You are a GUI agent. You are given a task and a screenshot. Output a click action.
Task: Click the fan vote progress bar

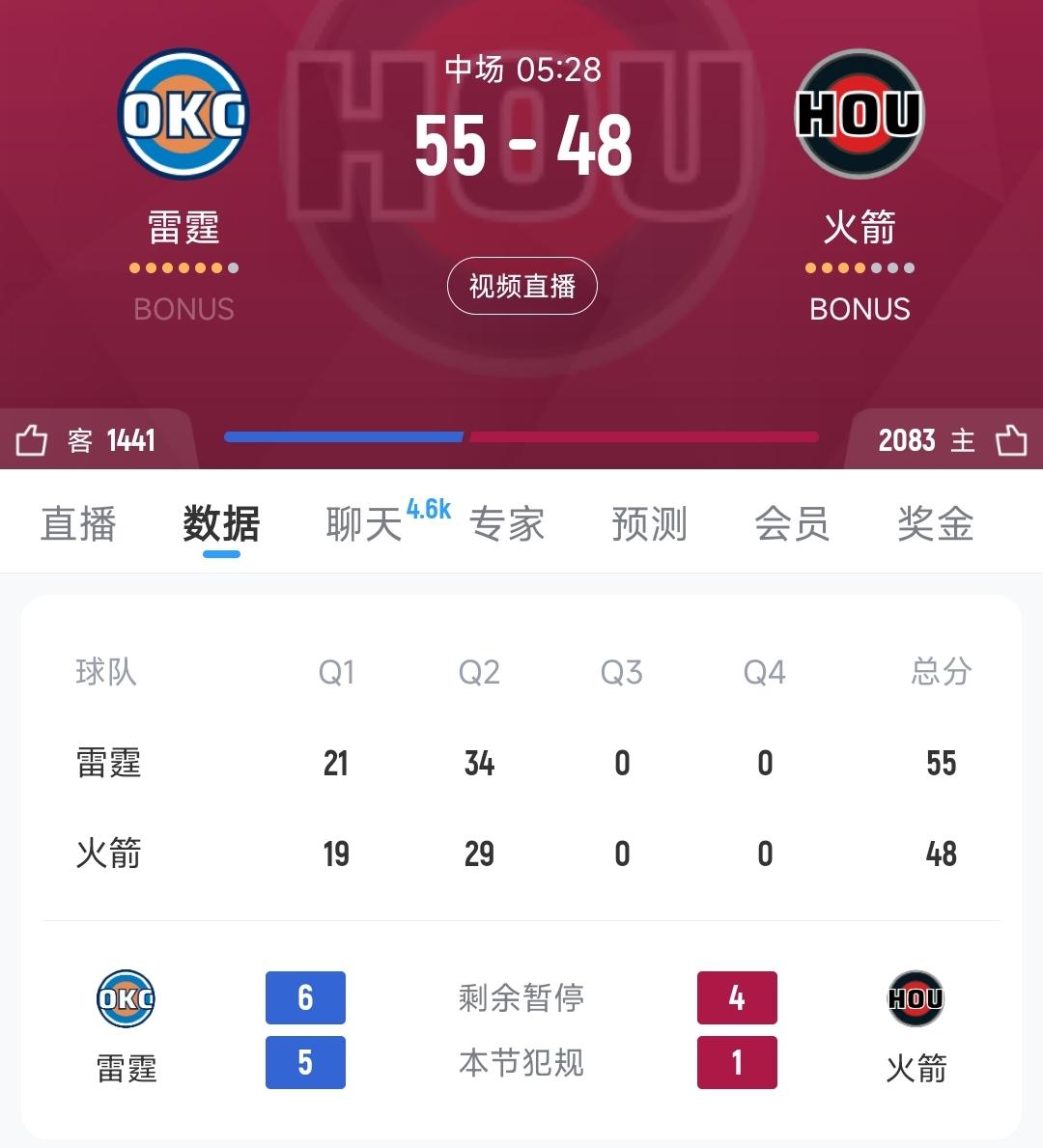[x=521, y=436]
